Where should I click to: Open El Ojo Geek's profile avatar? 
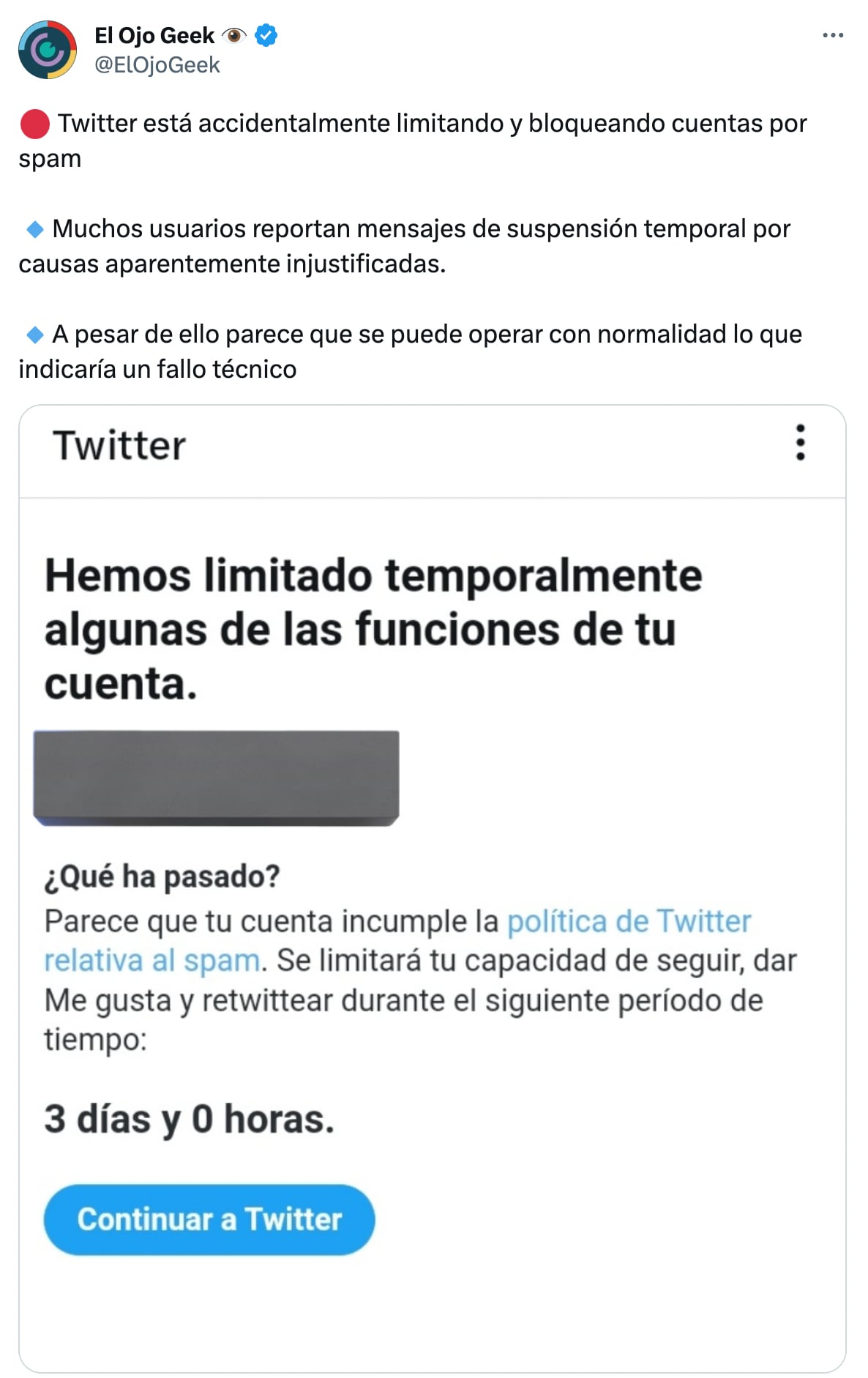pyautogui.click(x=48, y=50)
